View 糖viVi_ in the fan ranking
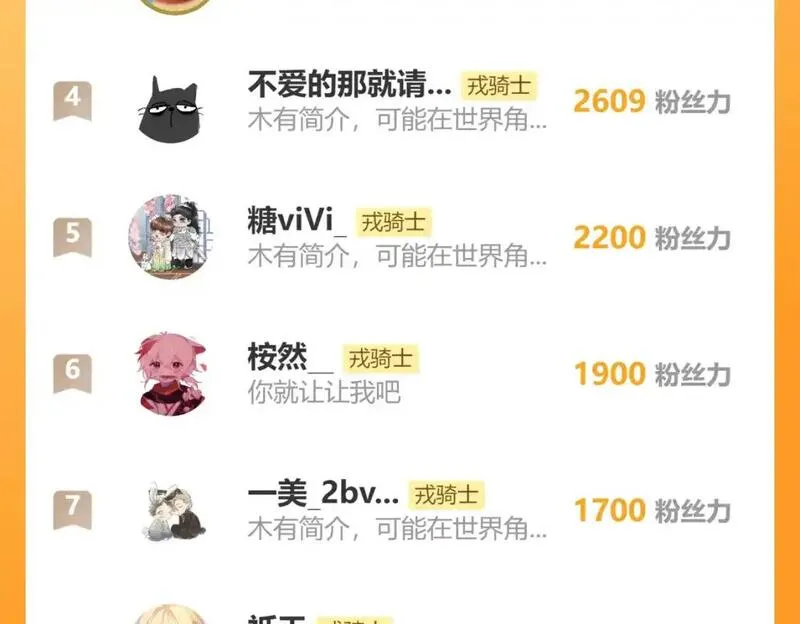Screen dimensions: 800x624 296,221
